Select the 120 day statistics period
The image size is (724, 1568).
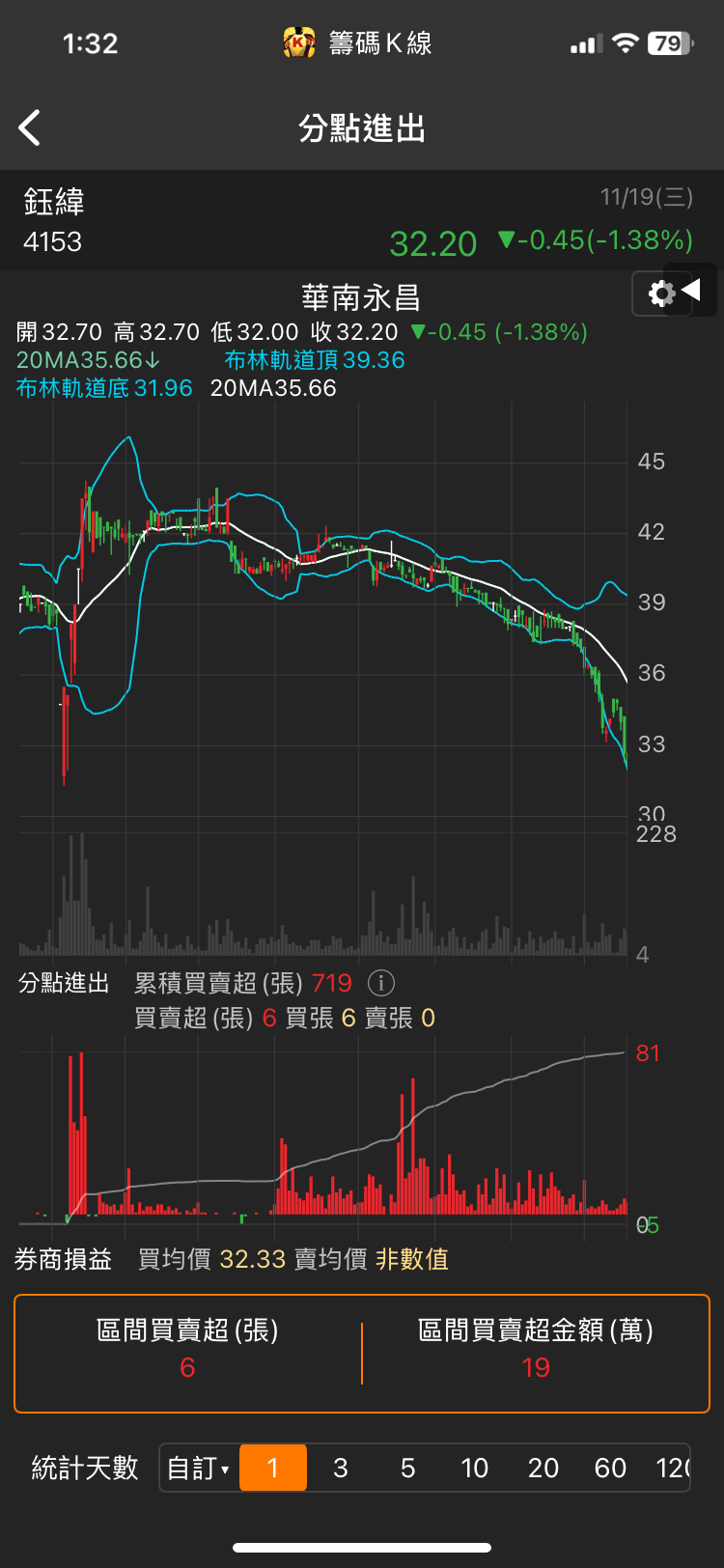[673, 1469]
